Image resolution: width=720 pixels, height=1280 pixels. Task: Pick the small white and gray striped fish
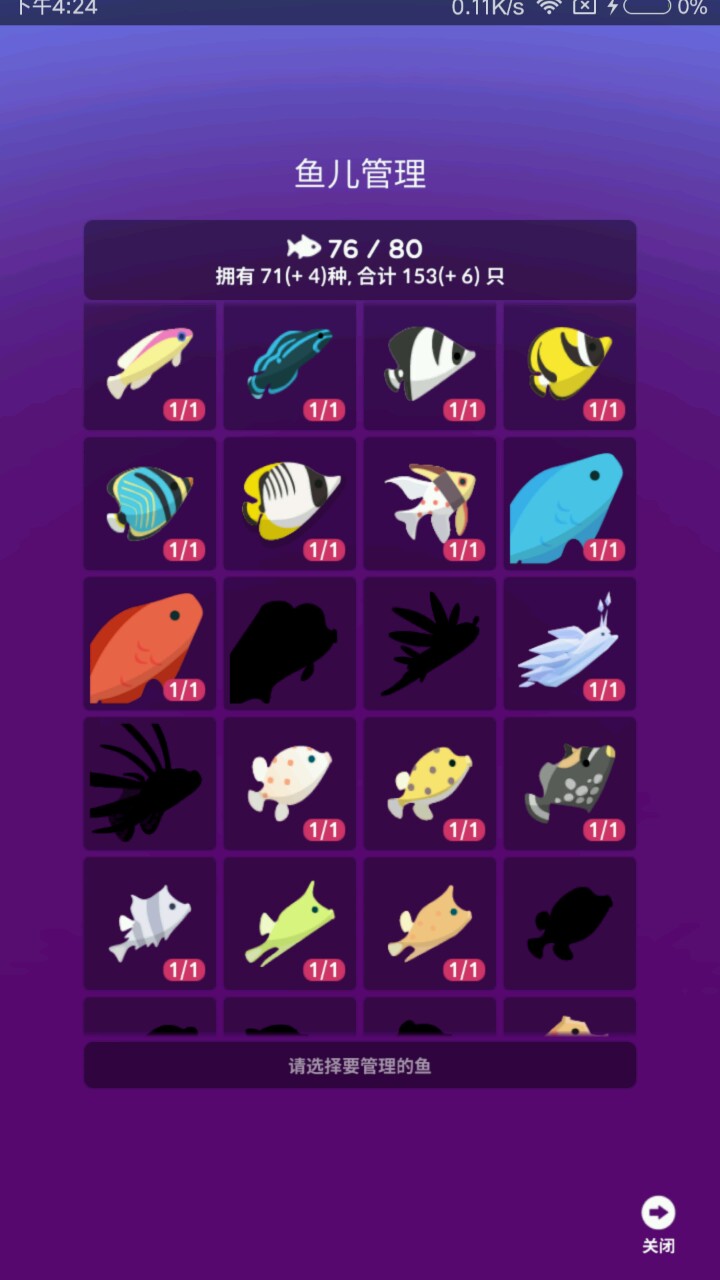[150, 924]
